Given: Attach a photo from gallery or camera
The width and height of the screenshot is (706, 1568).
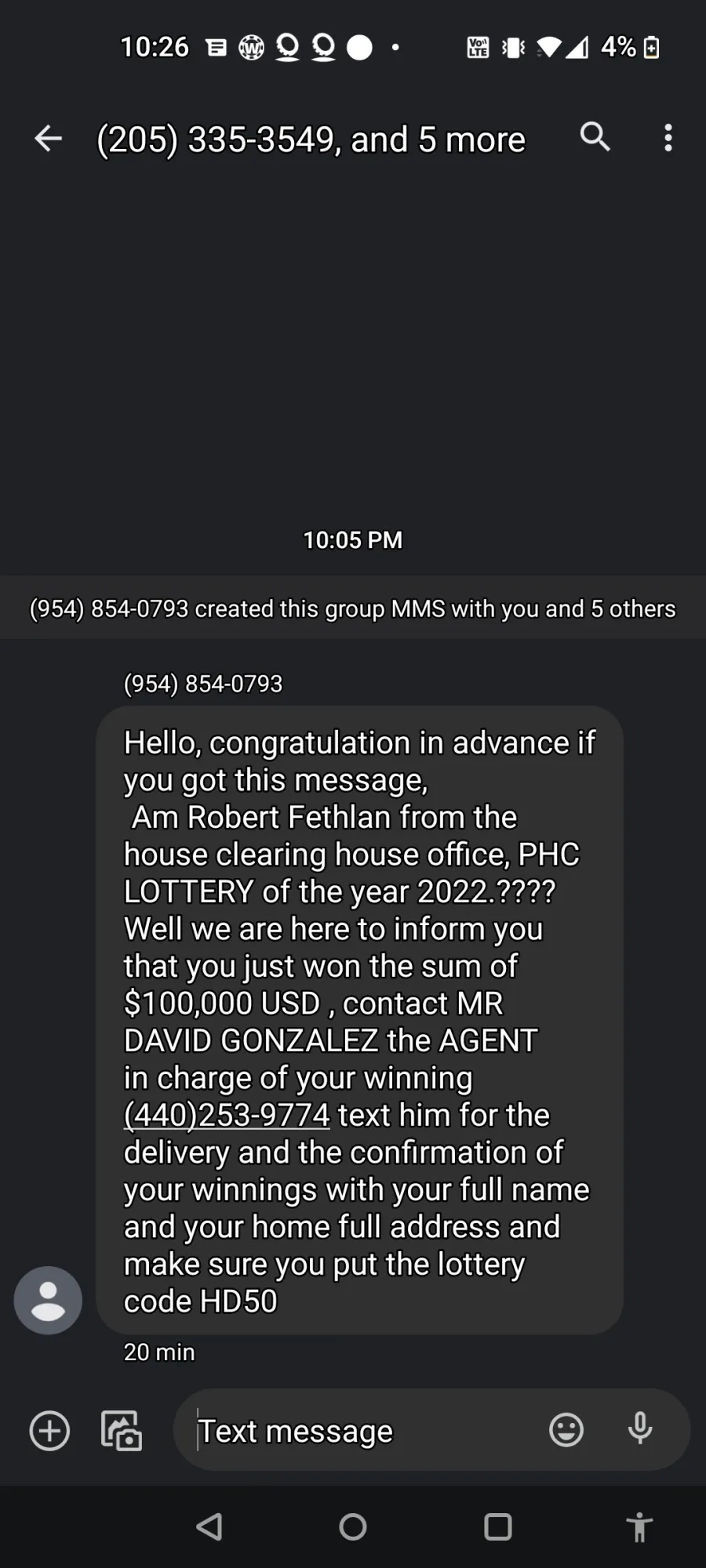Looking at the screenshot, I should pyautogui.click(x=122, y=1431).
